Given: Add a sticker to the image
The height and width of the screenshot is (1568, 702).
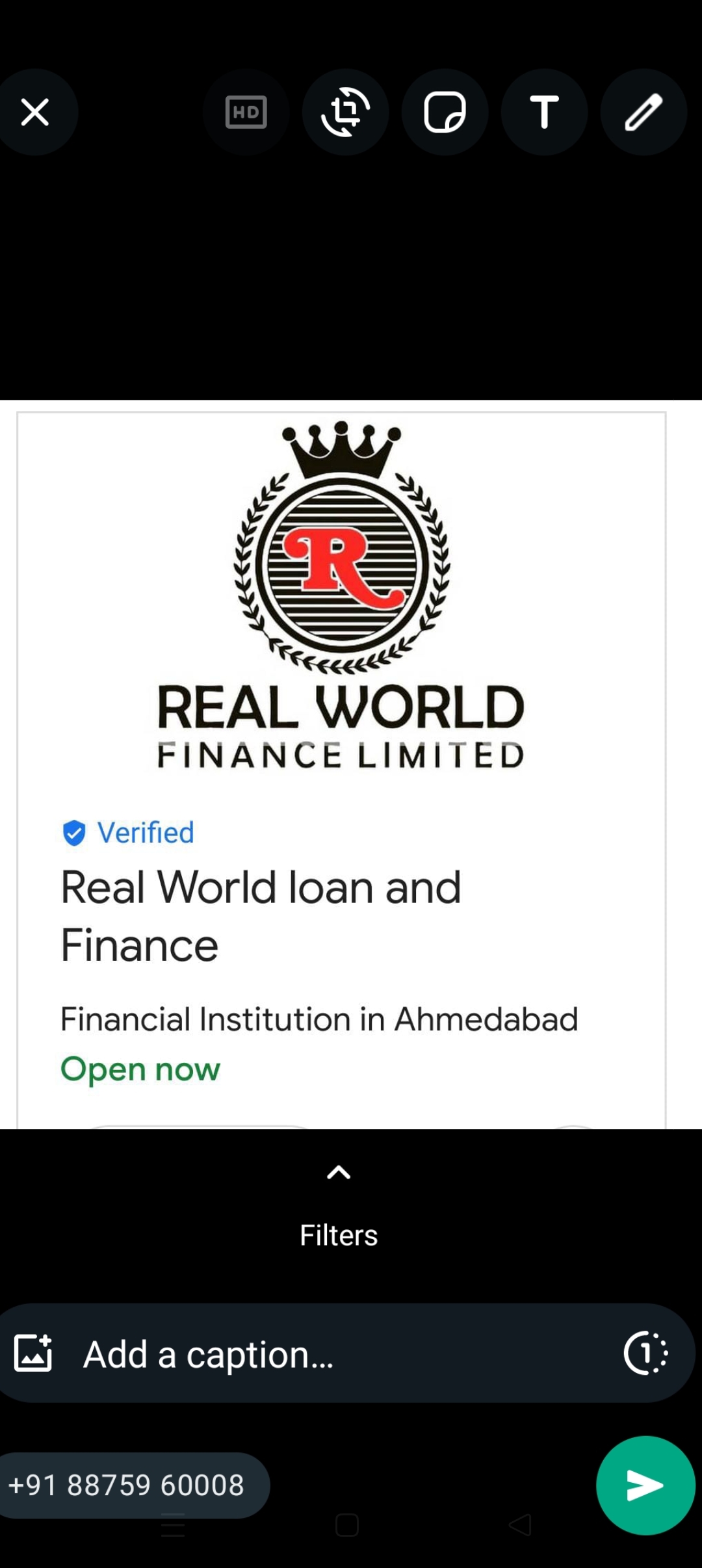Looking at the screenshot, I should pyautogui.click(x=445, y=112).
